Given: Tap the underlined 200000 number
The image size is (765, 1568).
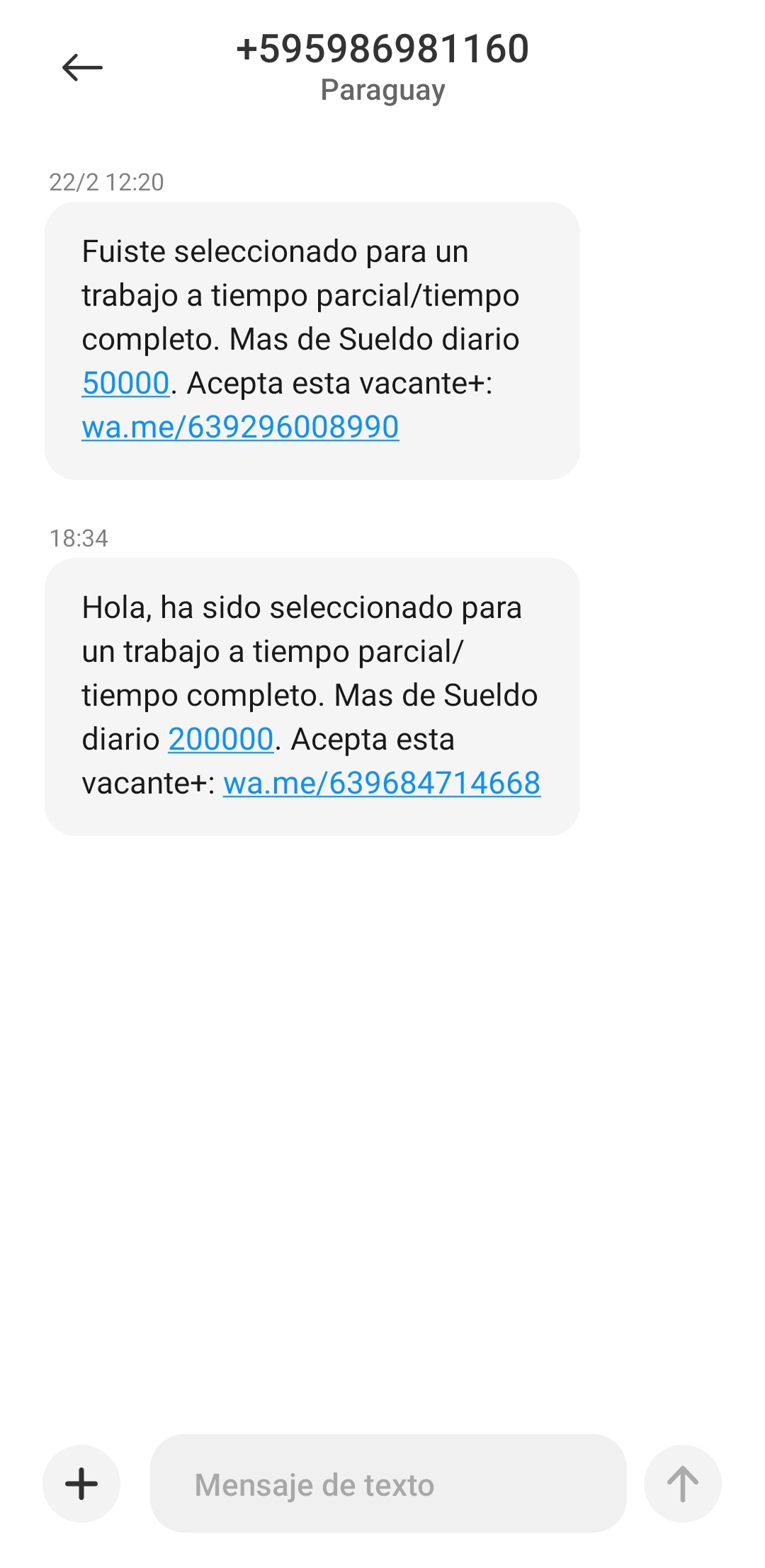Looking at the screenshot, I should (220, 740).
